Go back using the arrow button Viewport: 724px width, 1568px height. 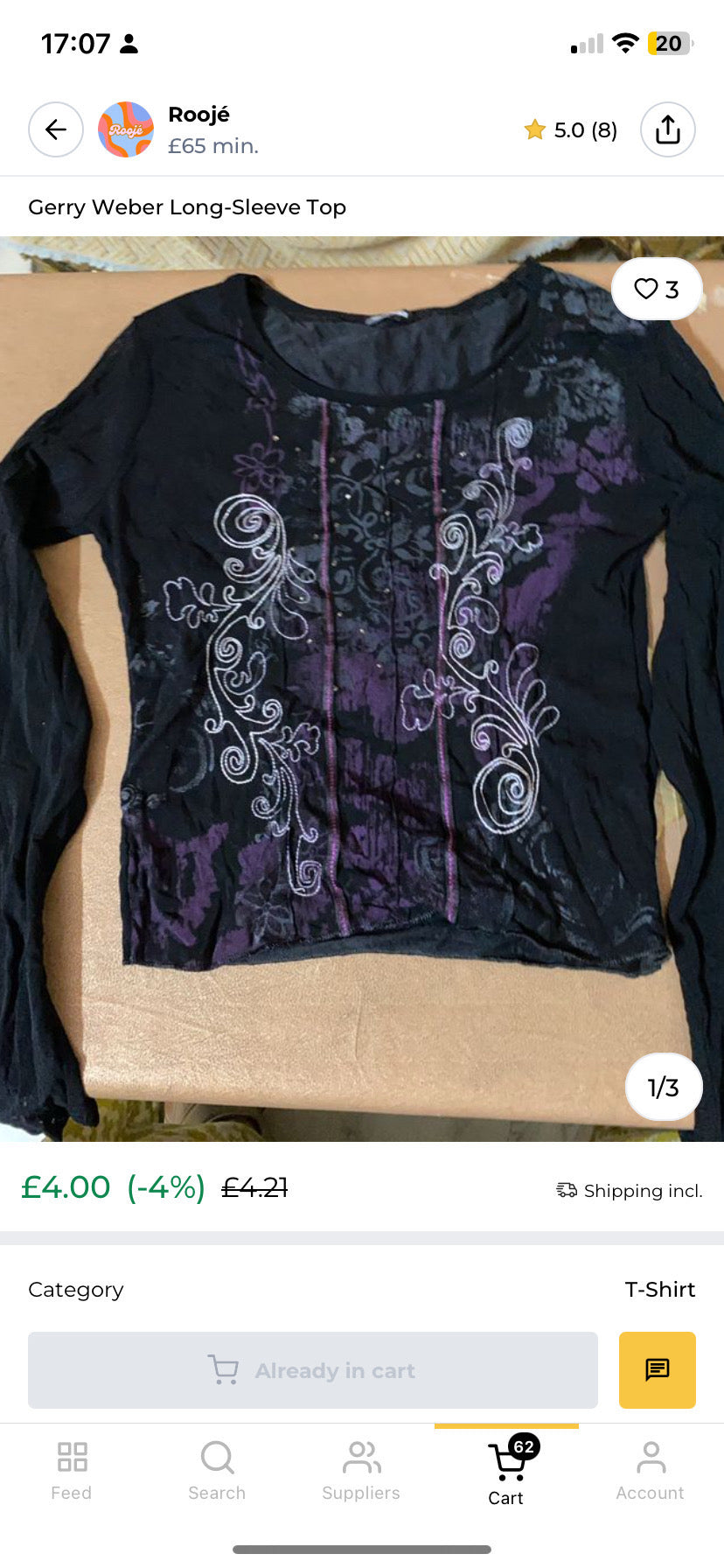point(56,129)
